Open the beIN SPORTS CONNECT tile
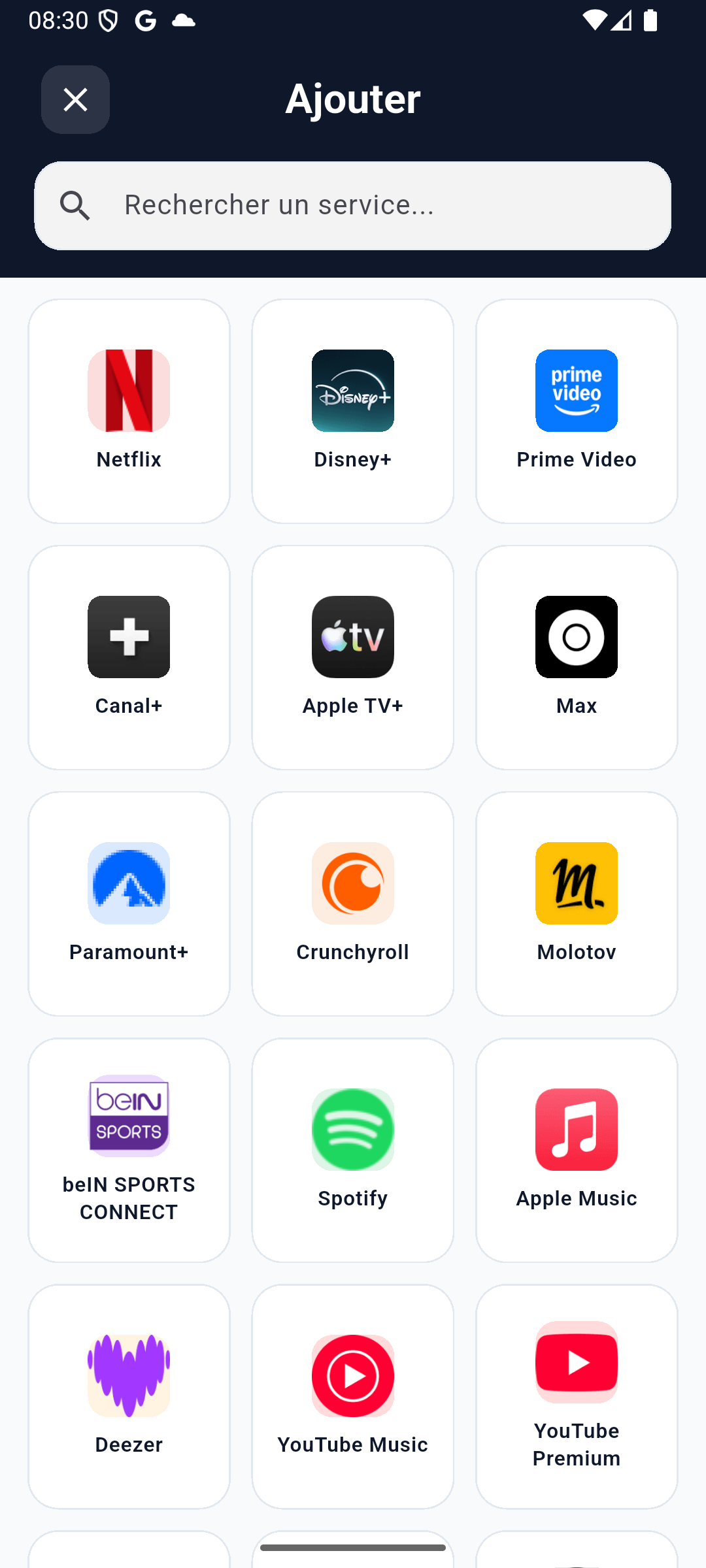This screenshot has width=706, height=1568. pos(129,1150)
